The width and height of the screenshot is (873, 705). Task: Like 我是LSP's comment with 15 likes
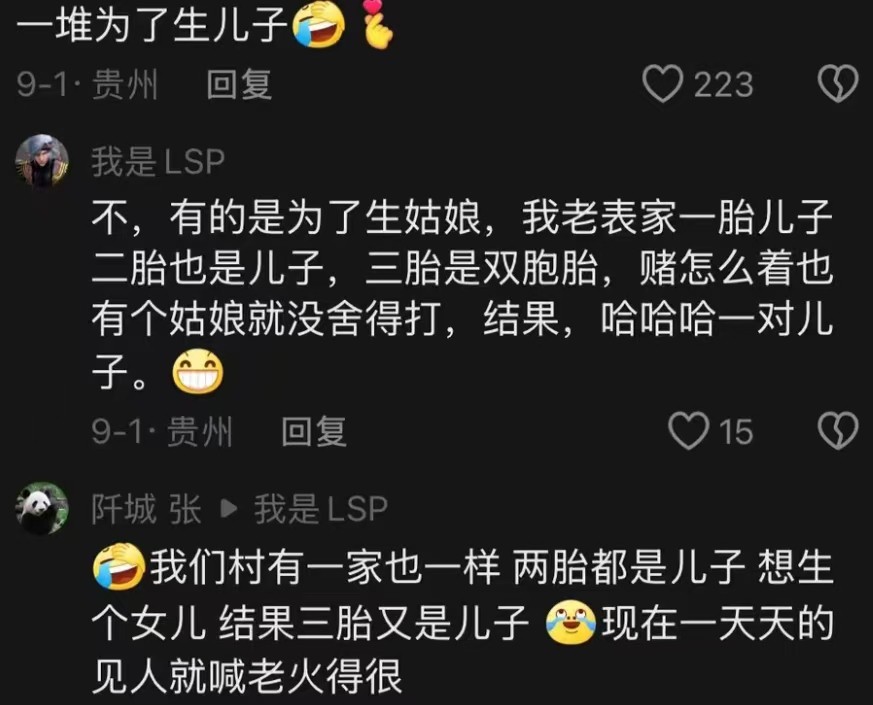point(688,432)
